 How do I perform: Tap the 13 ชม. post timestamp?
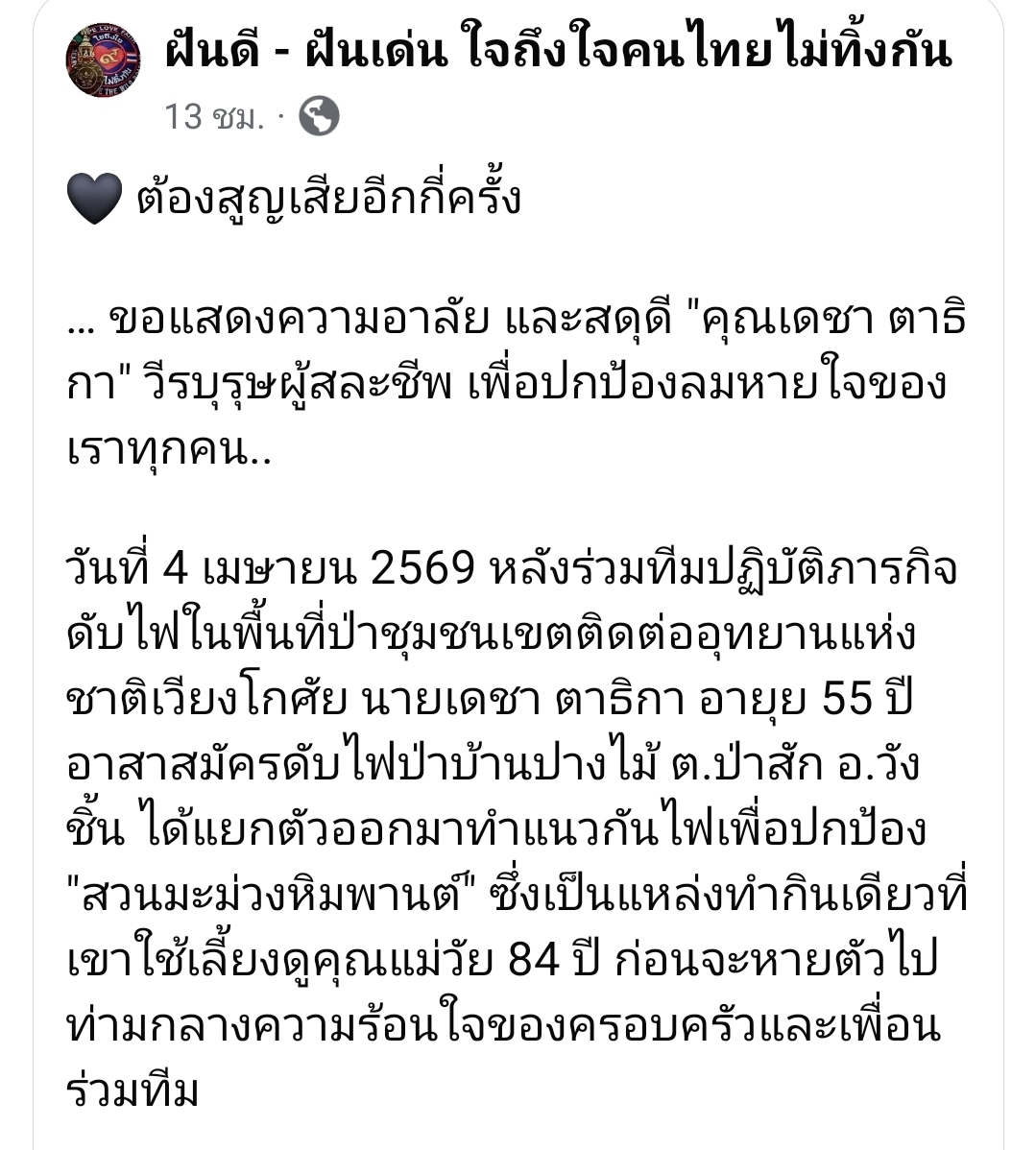[x=213, y=117]
